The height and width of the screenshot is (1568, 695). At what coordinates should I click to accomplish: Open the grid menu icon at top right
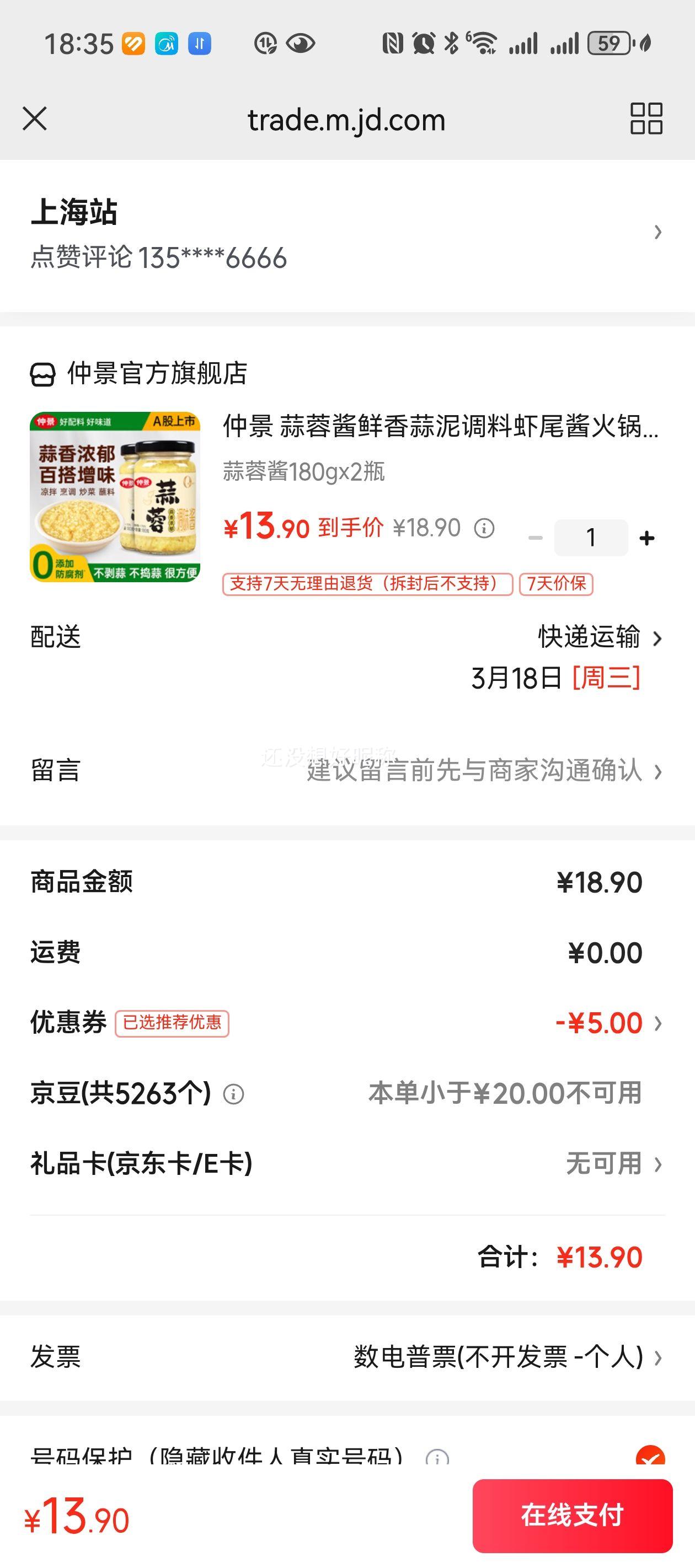[646, 119]
